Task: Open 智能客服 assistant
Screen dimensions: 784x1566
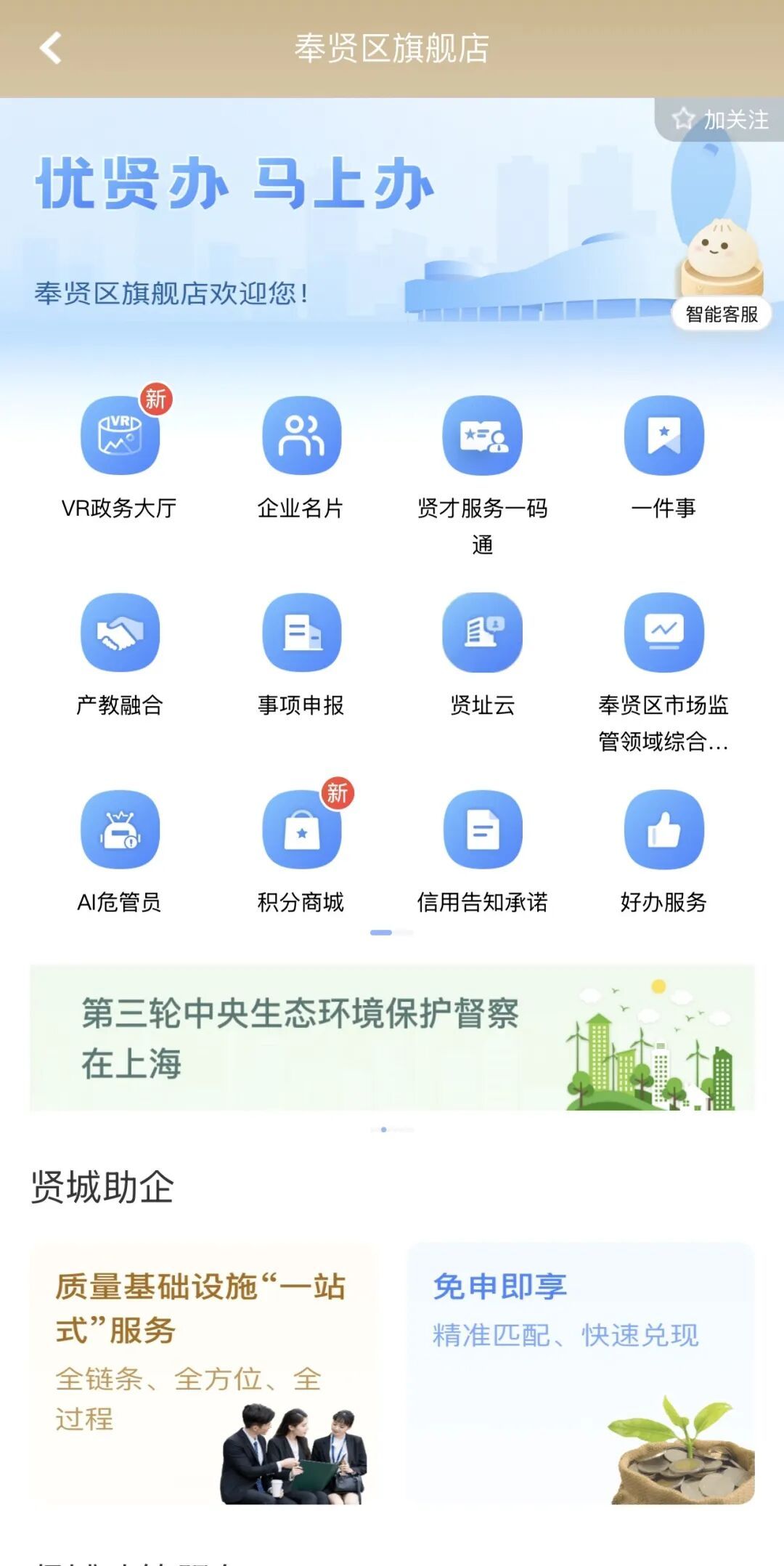Action: pyautogui.click(x=722, y=314)
